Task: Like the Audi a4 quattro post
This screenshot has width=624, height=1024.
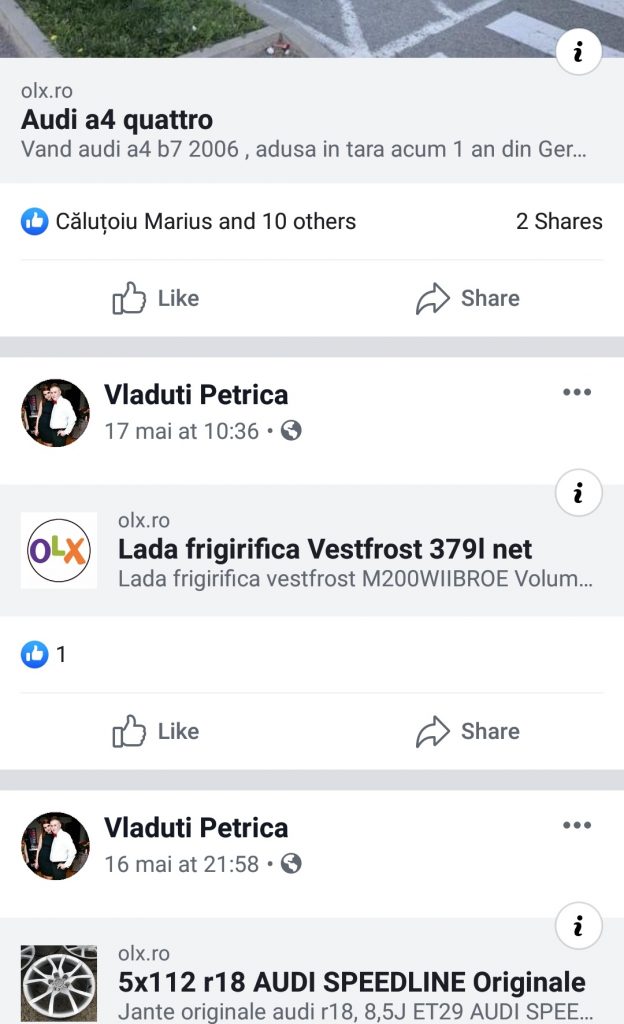Action: (x=156, y=298)
